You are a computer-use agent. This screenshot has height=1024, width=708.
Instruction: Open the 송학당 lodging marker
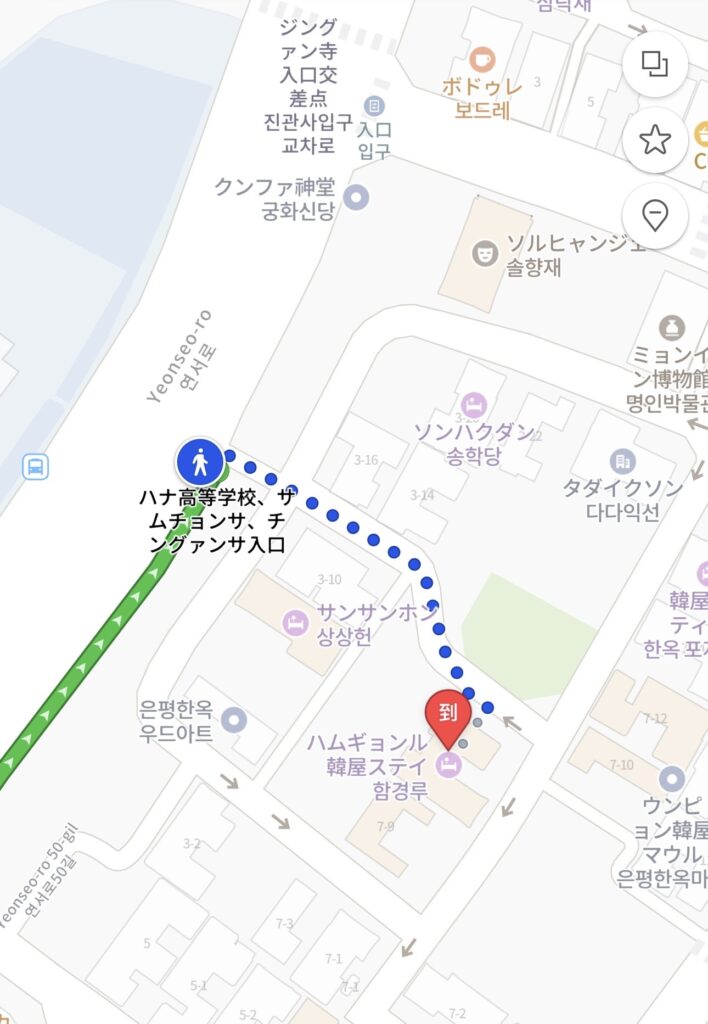474,405
